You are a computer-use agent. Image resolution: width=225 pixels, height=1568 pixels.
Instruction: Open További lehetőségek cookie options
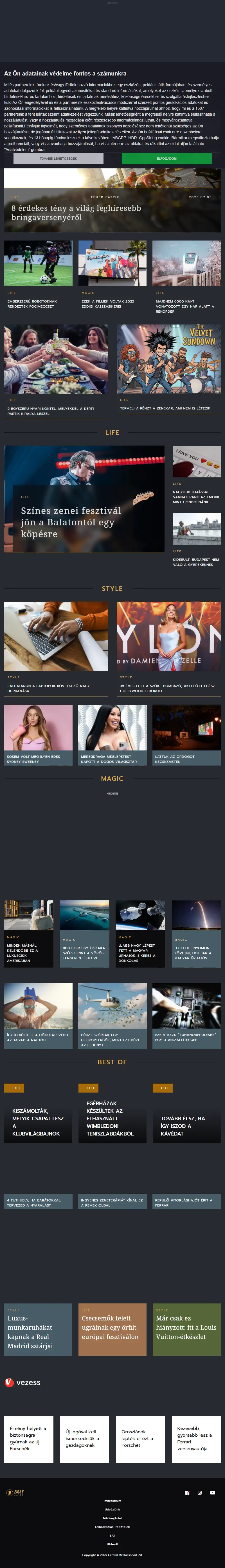pyautogui.click(x=58, y=158)
